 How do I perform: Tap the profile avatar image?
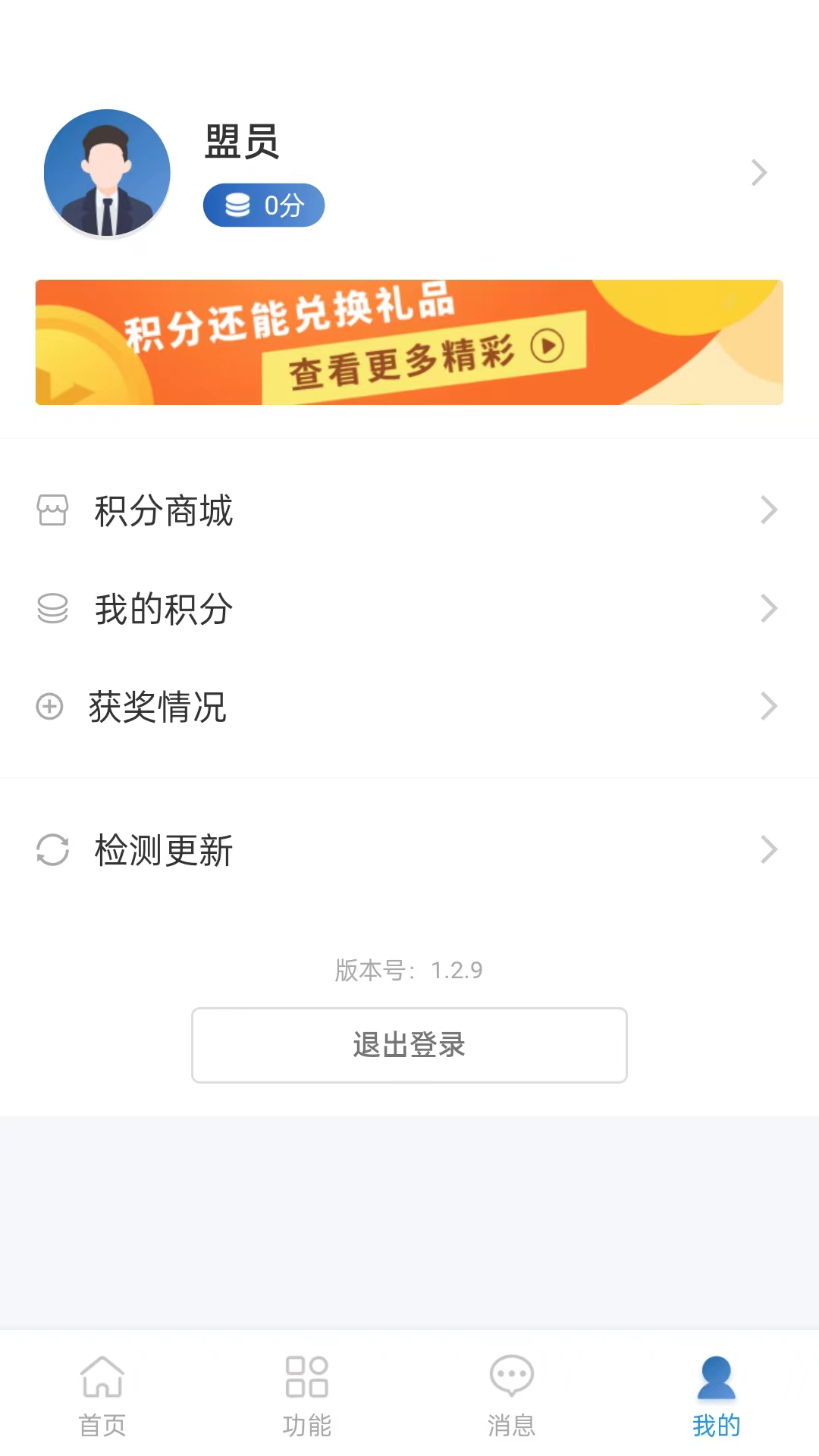[x=107, y=173]
